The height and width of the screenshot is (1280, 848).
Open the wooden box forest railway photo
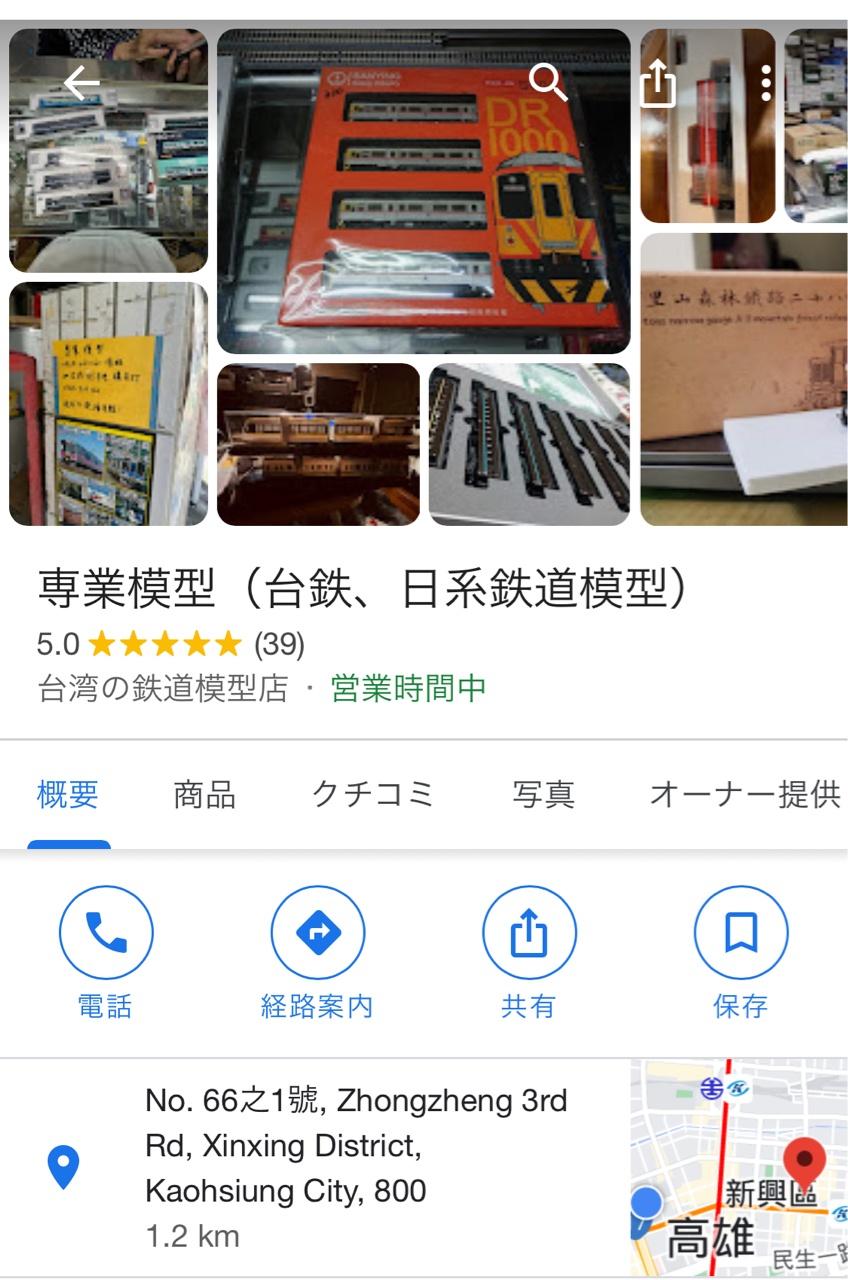coord(744,379)
